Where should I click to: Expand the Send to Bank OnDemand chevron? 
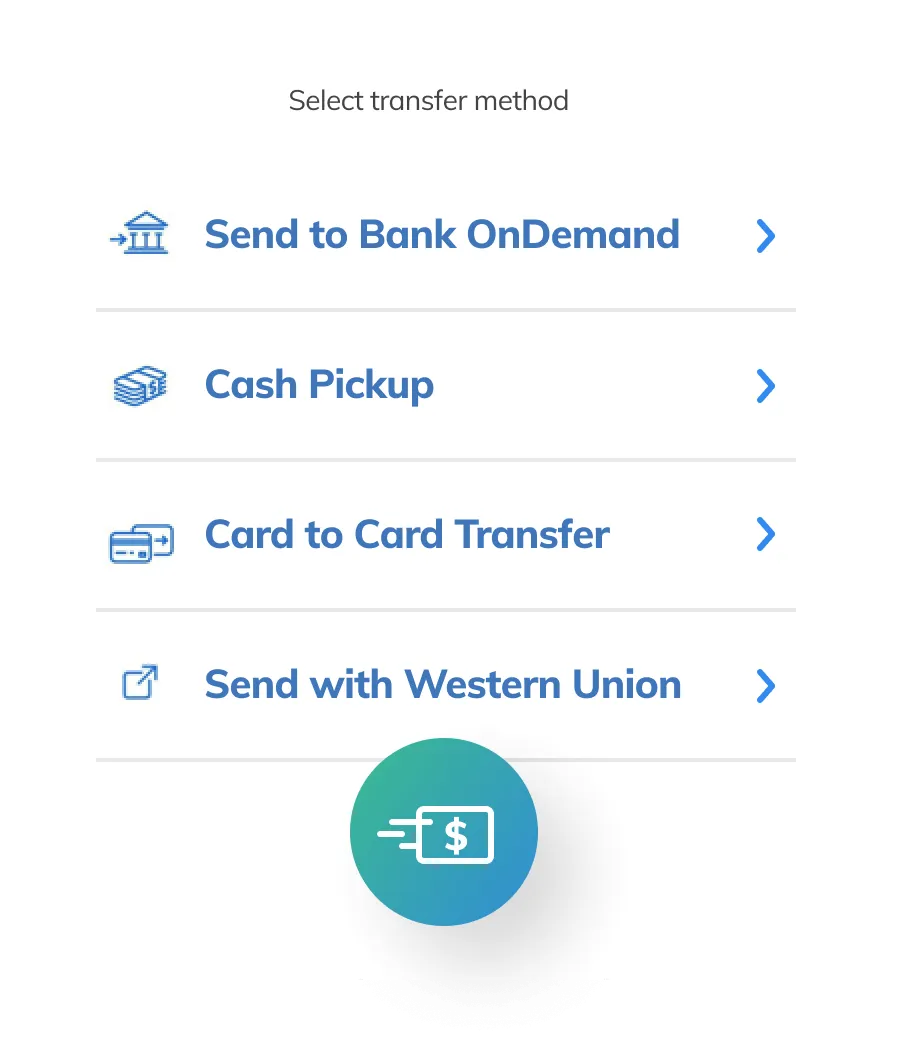coord(766,236)
